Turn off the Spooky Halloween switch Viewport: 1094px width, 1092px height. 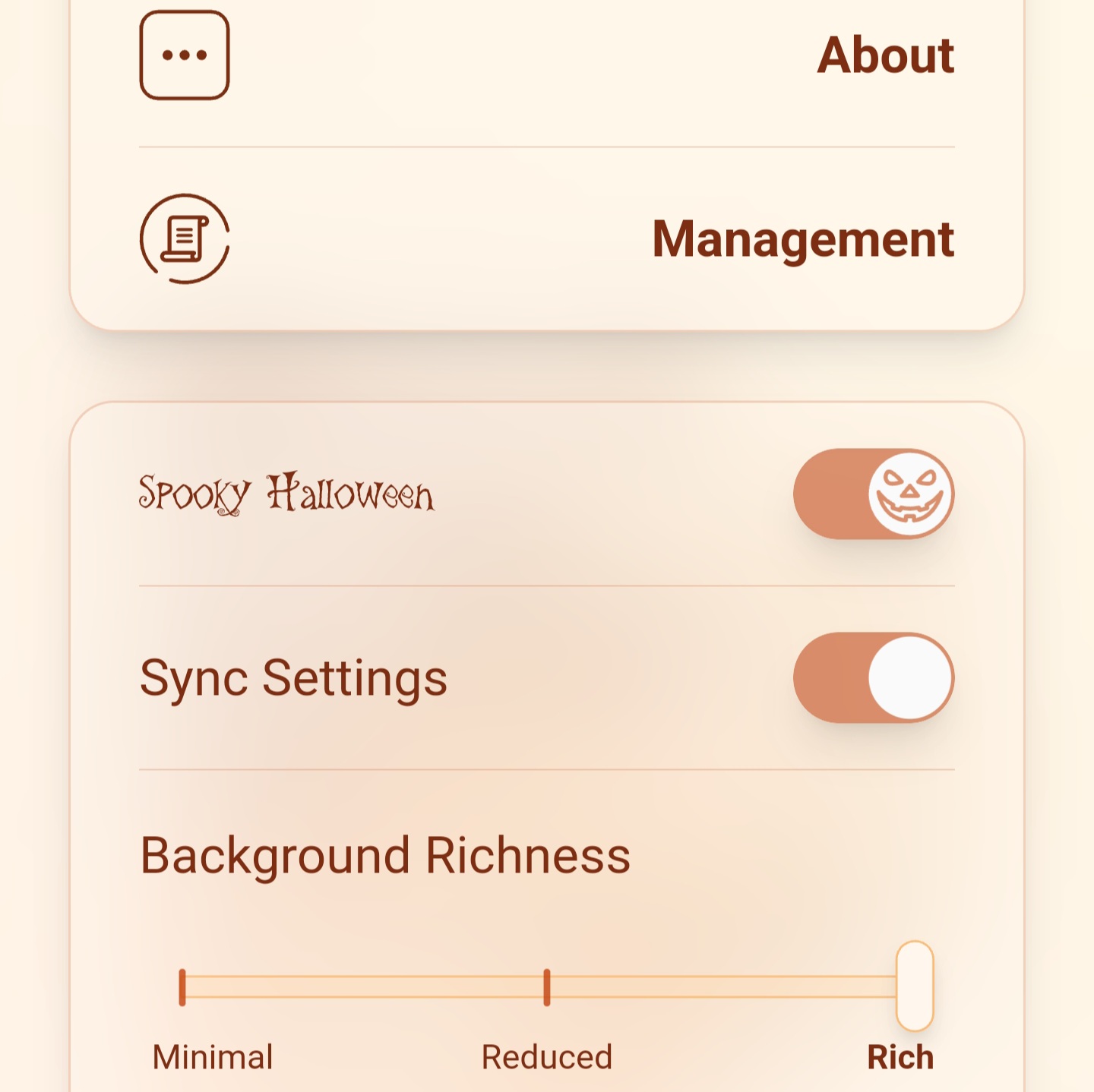tap(873, 494)
